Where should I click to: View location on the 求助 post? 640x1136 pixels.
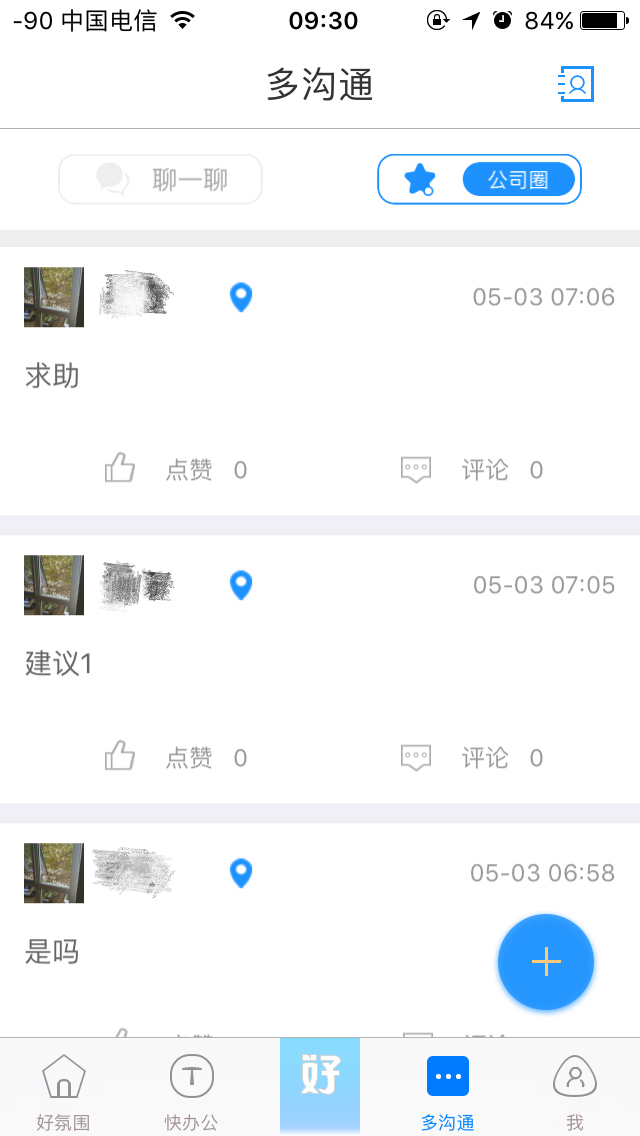pyautogui.click(x=241, y=297)
